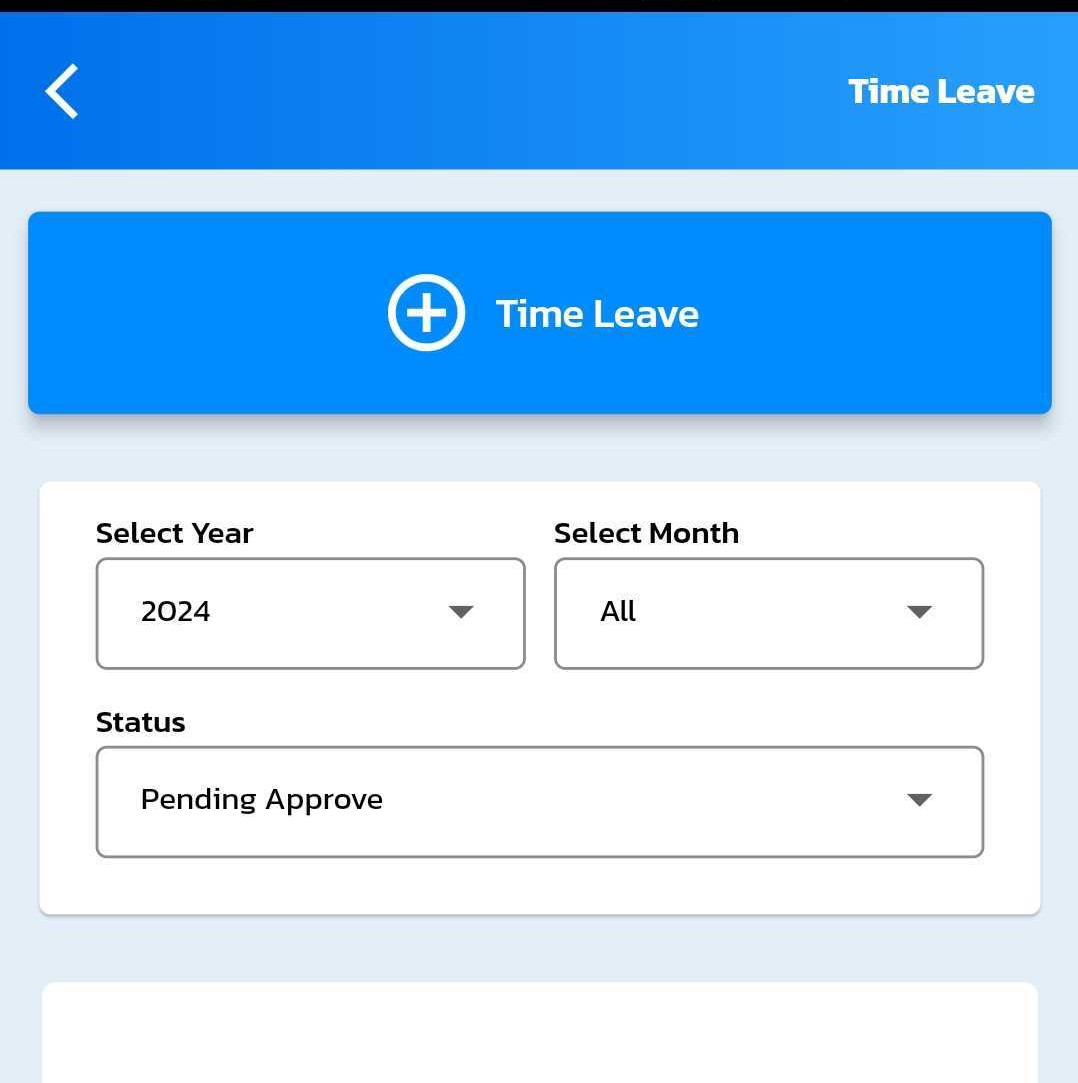Go back using the header arrow
This screenshot has width=1078, height=1083.
coord(62,92)
